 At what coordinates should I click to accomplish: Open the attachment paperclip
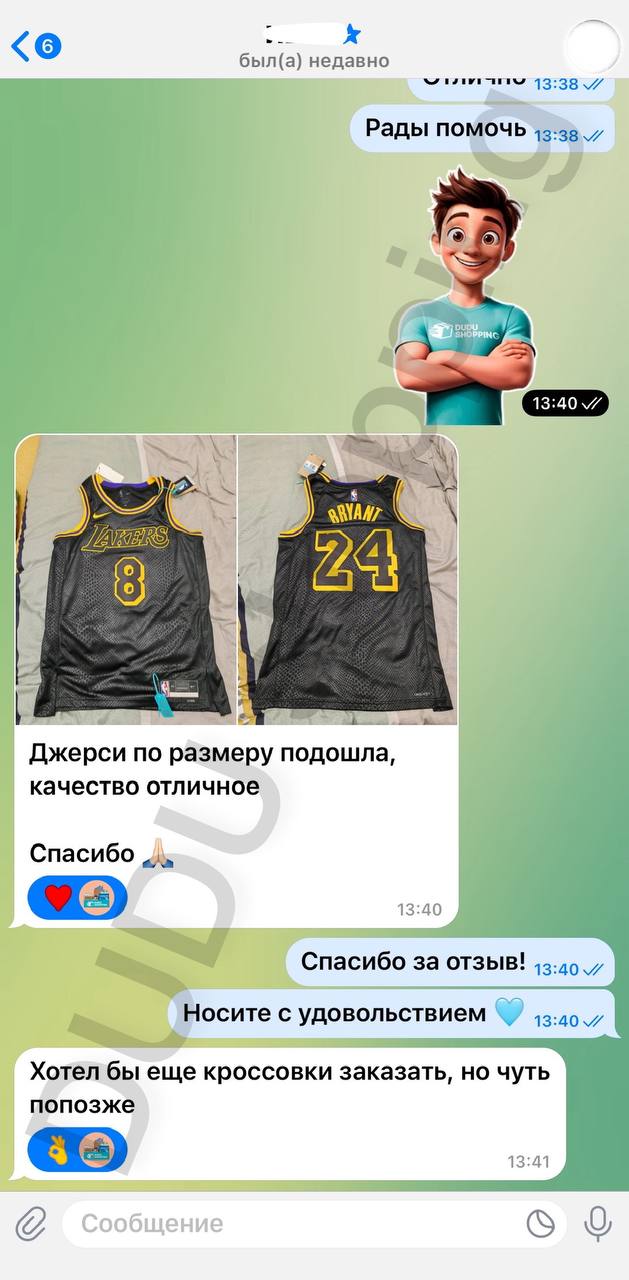coord(31,1224)
